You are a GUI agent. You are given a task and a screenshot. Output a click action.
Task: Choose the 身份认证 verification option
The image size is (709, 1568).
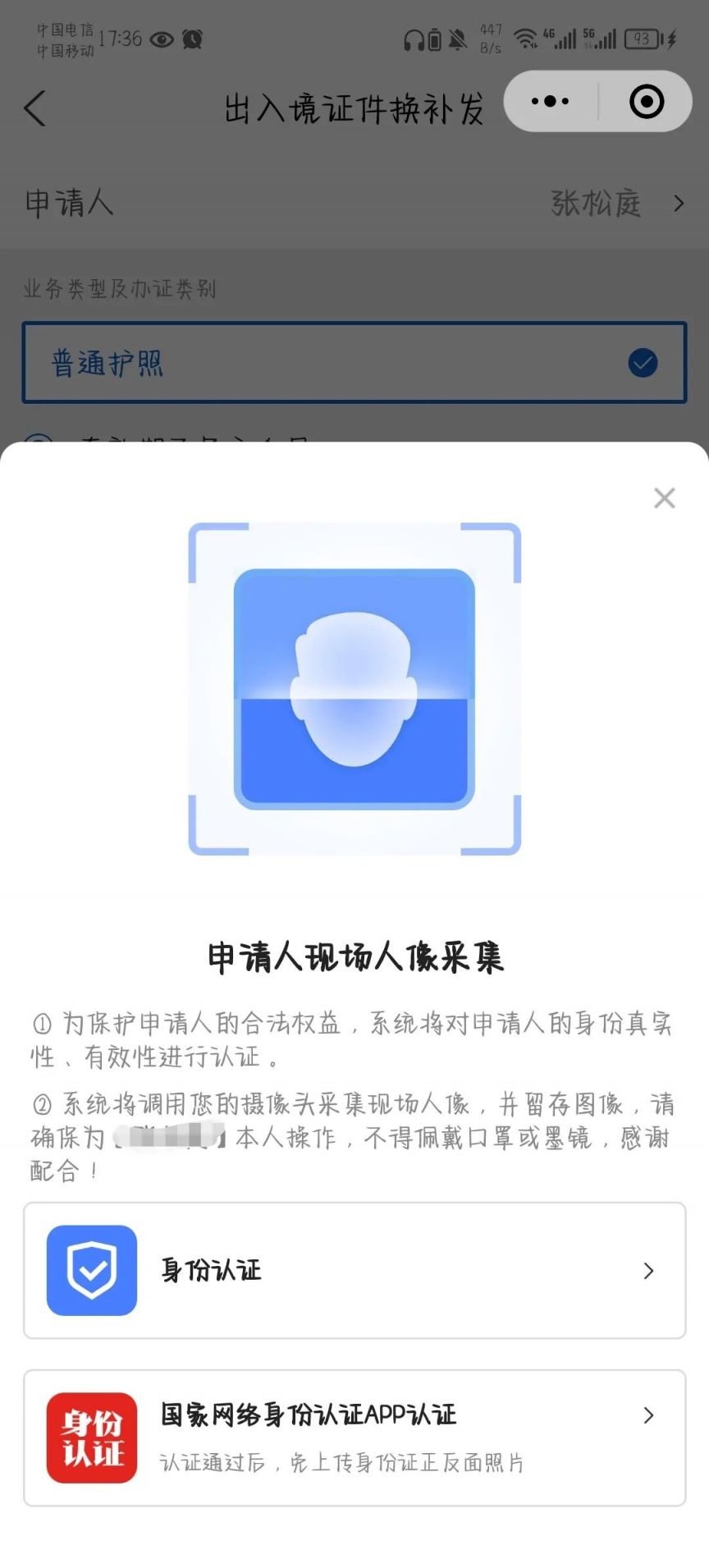(354, 1270)
